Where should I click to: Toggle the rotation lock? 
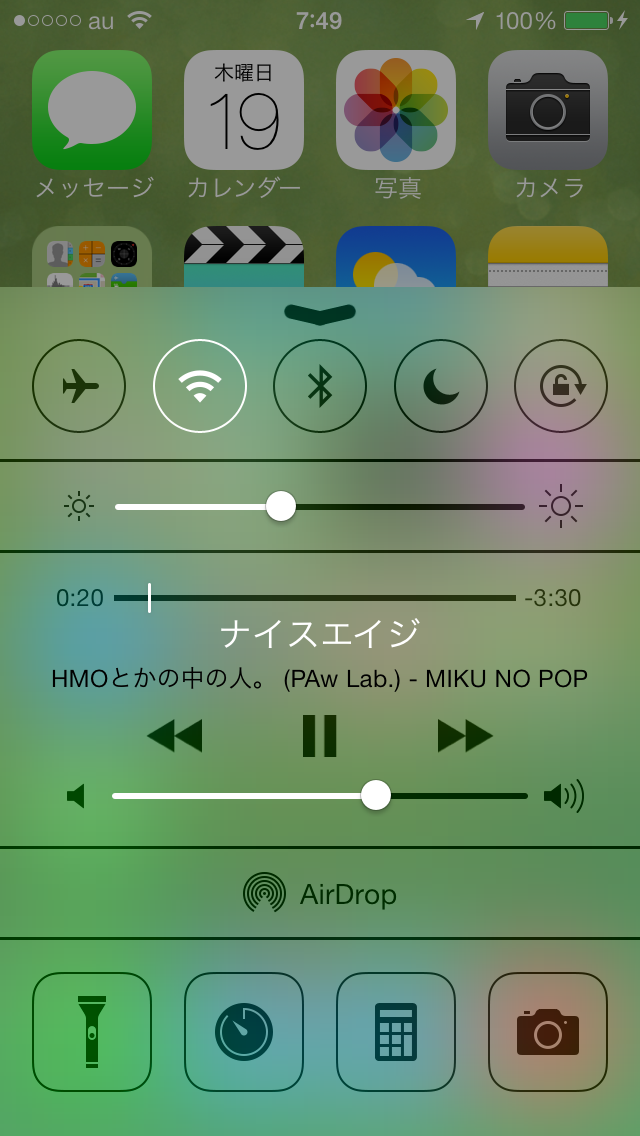pos(561,385)
